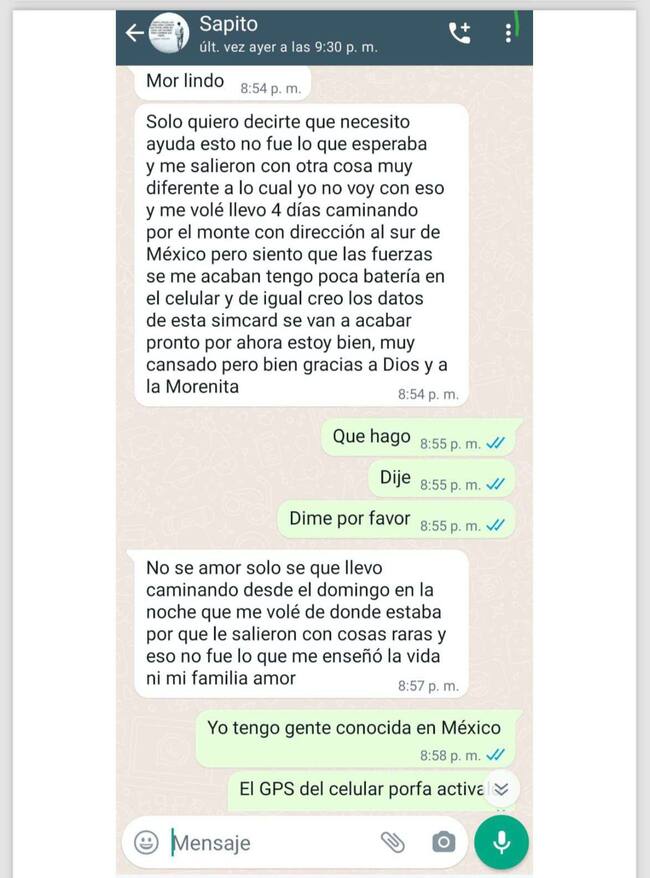Record a voice message with the microphone
Image resolution: width=650 pixels, height=878 pixels.
(501, 842)
